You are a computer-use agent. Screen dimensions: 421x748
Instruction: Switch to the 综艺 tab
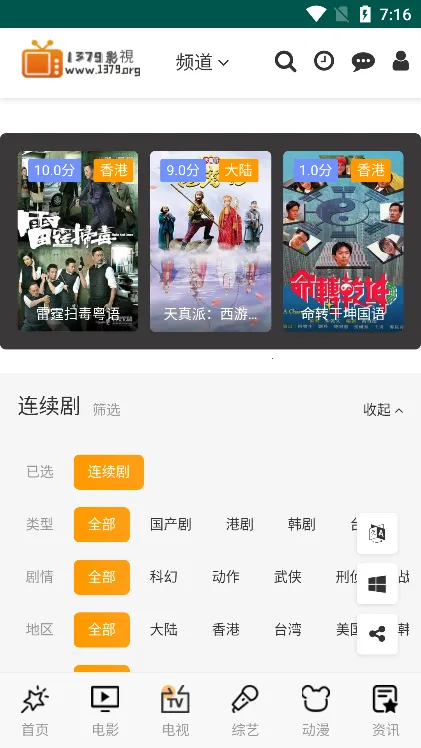click(245, 710)
